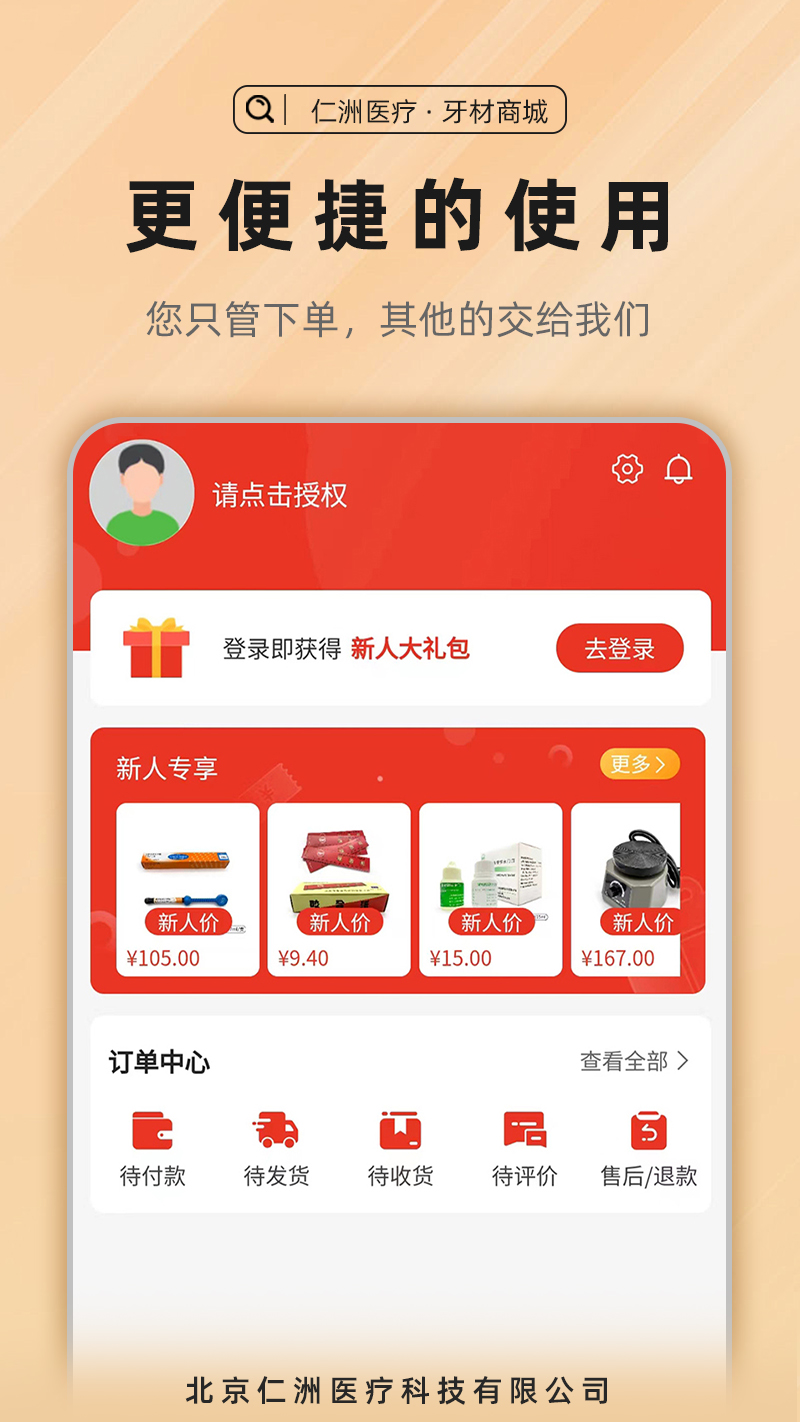Screen dimensions: 800x1422
Task: Open settings via the gear icon
Action: pos(626,468)
